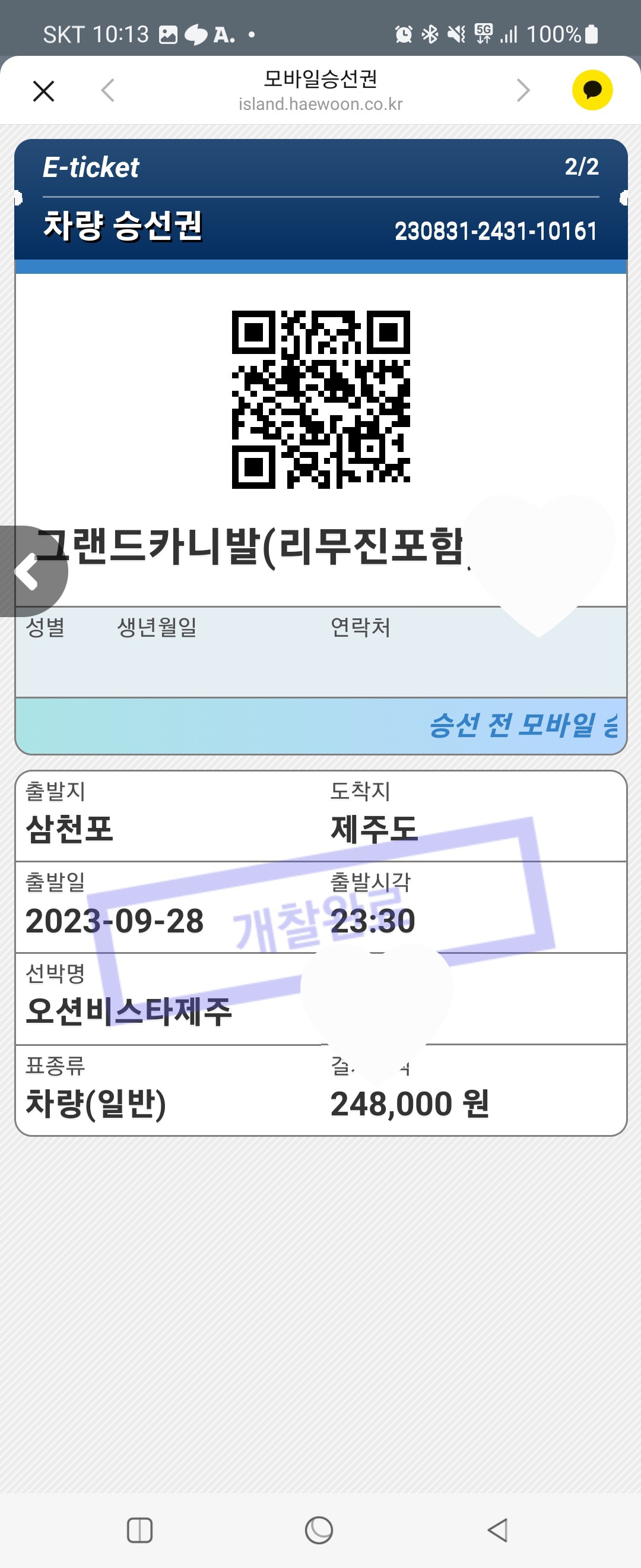Open the recent apps view
Image resolution: width=641 pixels, height=1568 pixels.
click(139, 1529)
